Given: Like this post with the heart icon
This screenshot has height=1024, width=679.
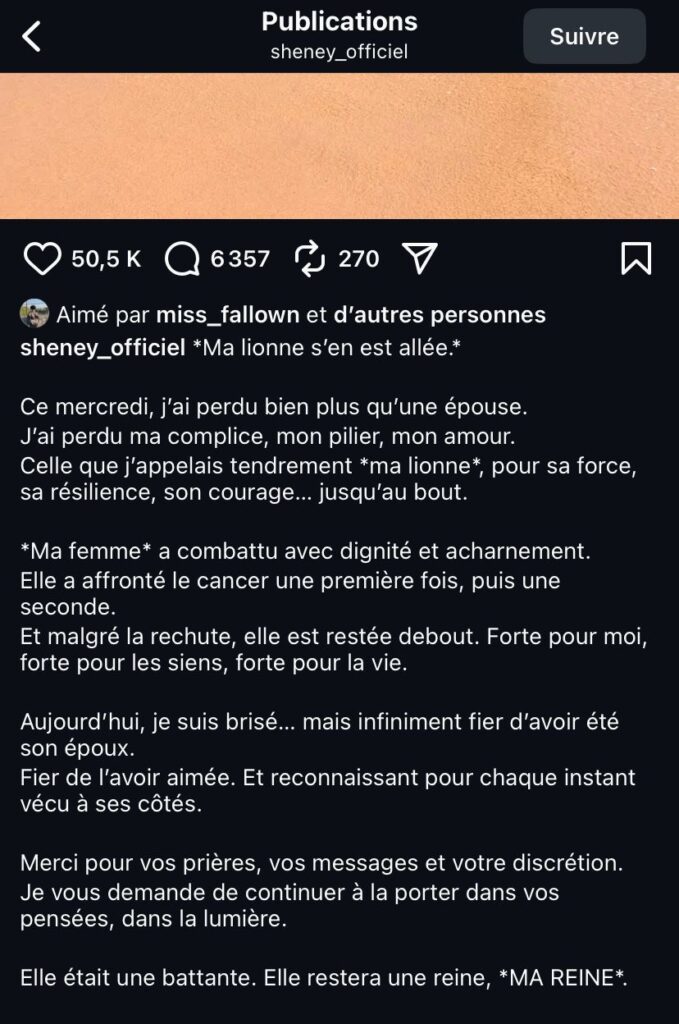Looking at the screenshot, I should click(x=42, y=259).
